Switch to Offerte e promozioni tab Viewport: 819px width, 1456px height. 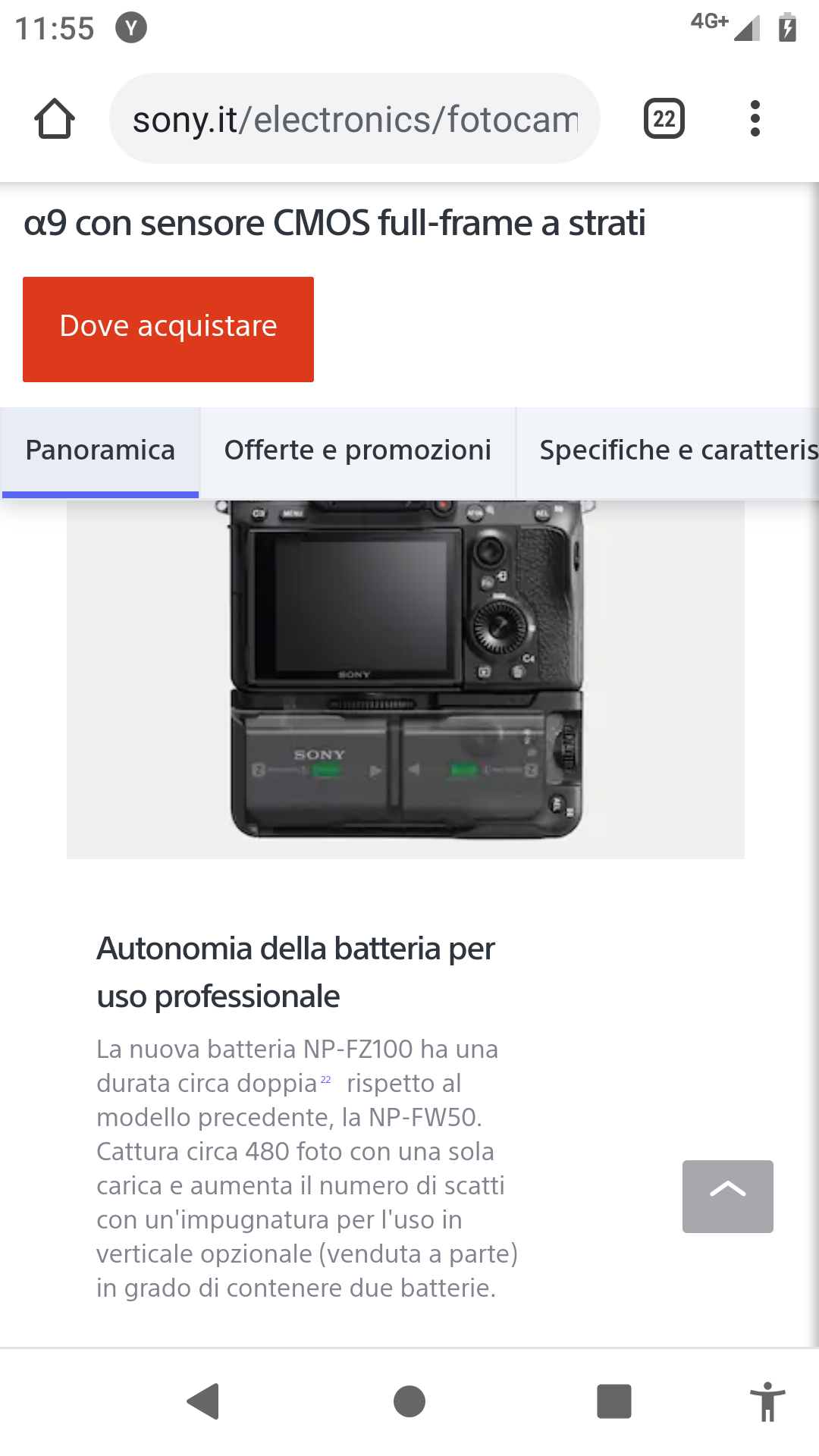click(x=358, y=453)
